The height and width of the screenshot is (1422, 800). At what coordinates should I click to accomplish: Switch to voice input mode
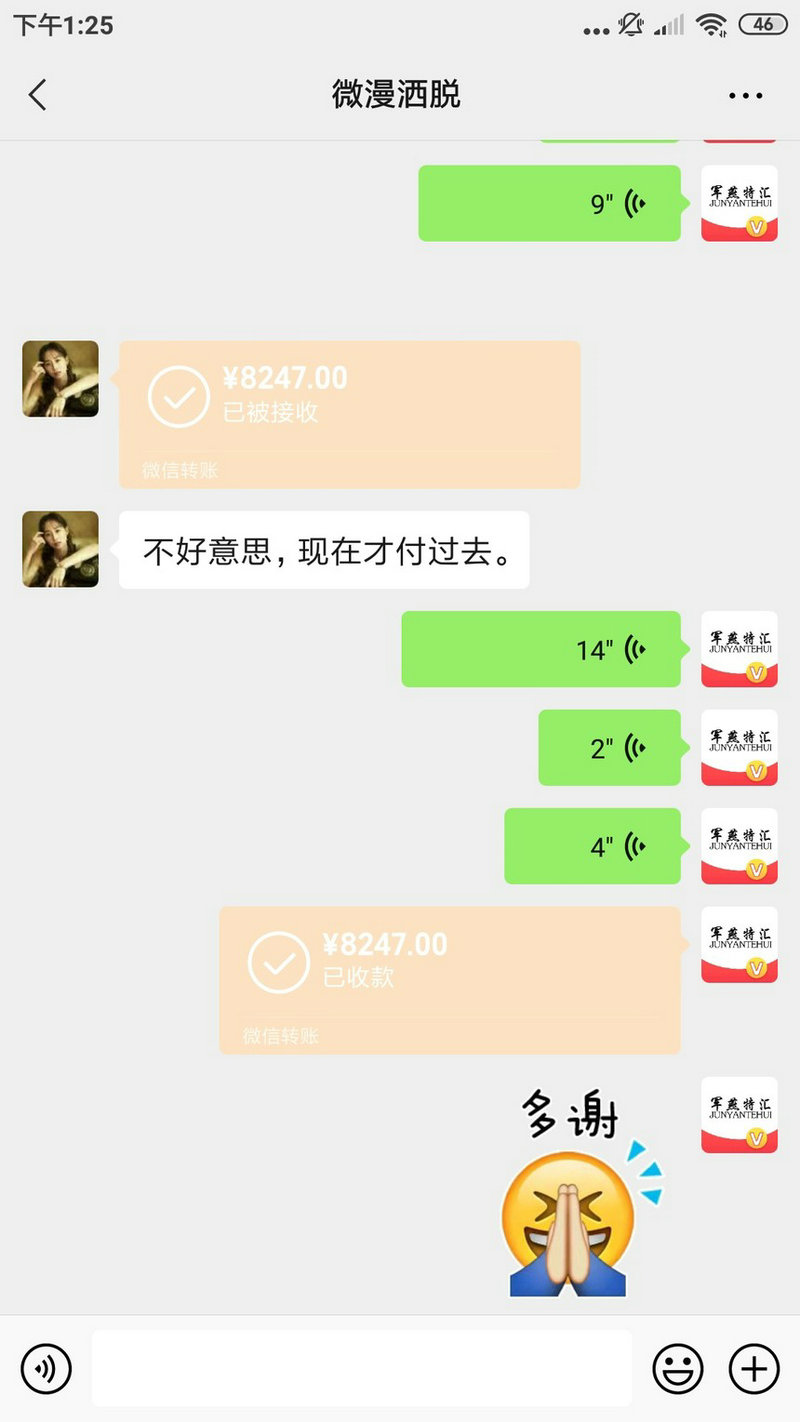pos(46,1367)
